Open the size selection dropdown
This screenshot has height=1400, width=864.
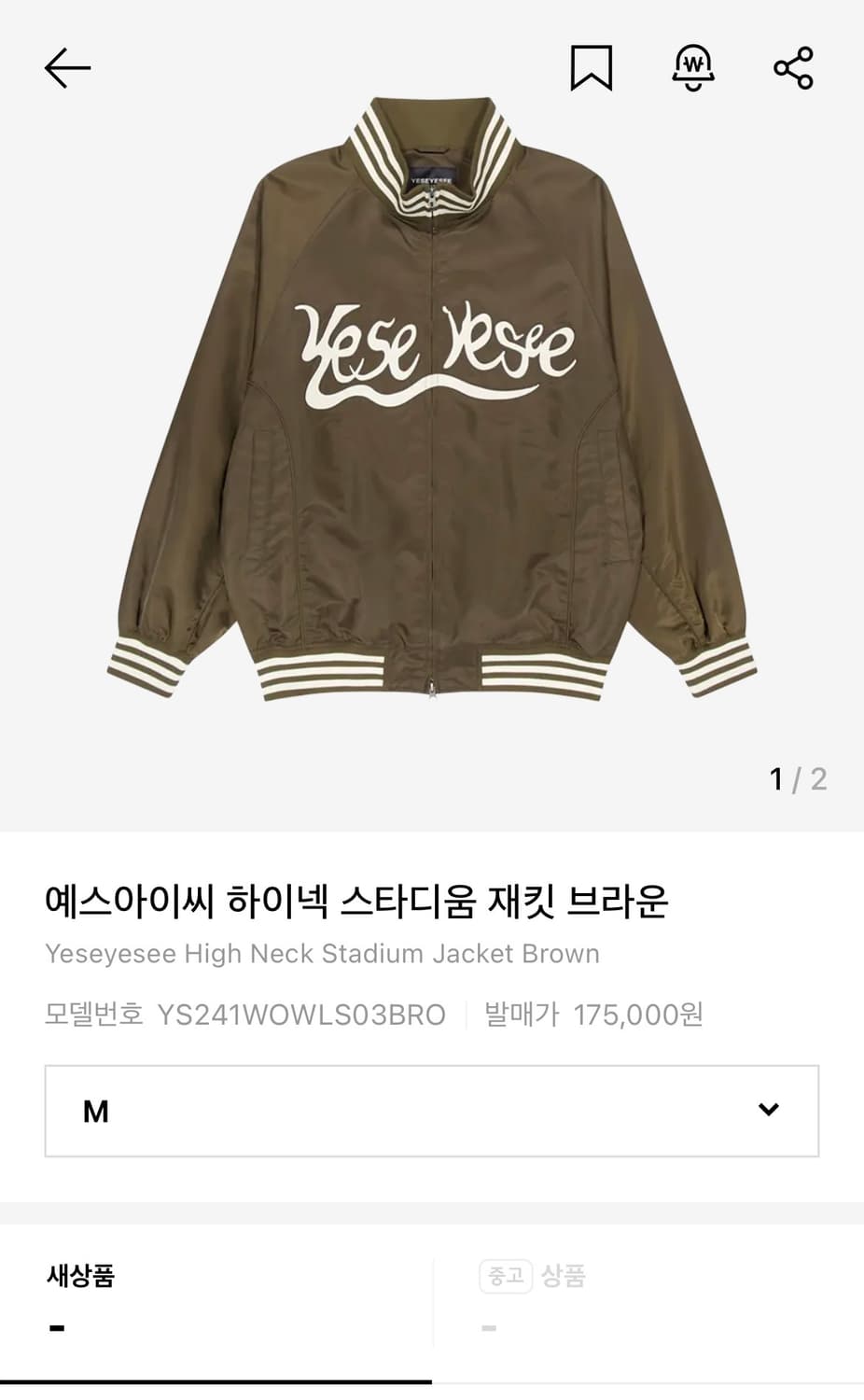(432, 1111)
